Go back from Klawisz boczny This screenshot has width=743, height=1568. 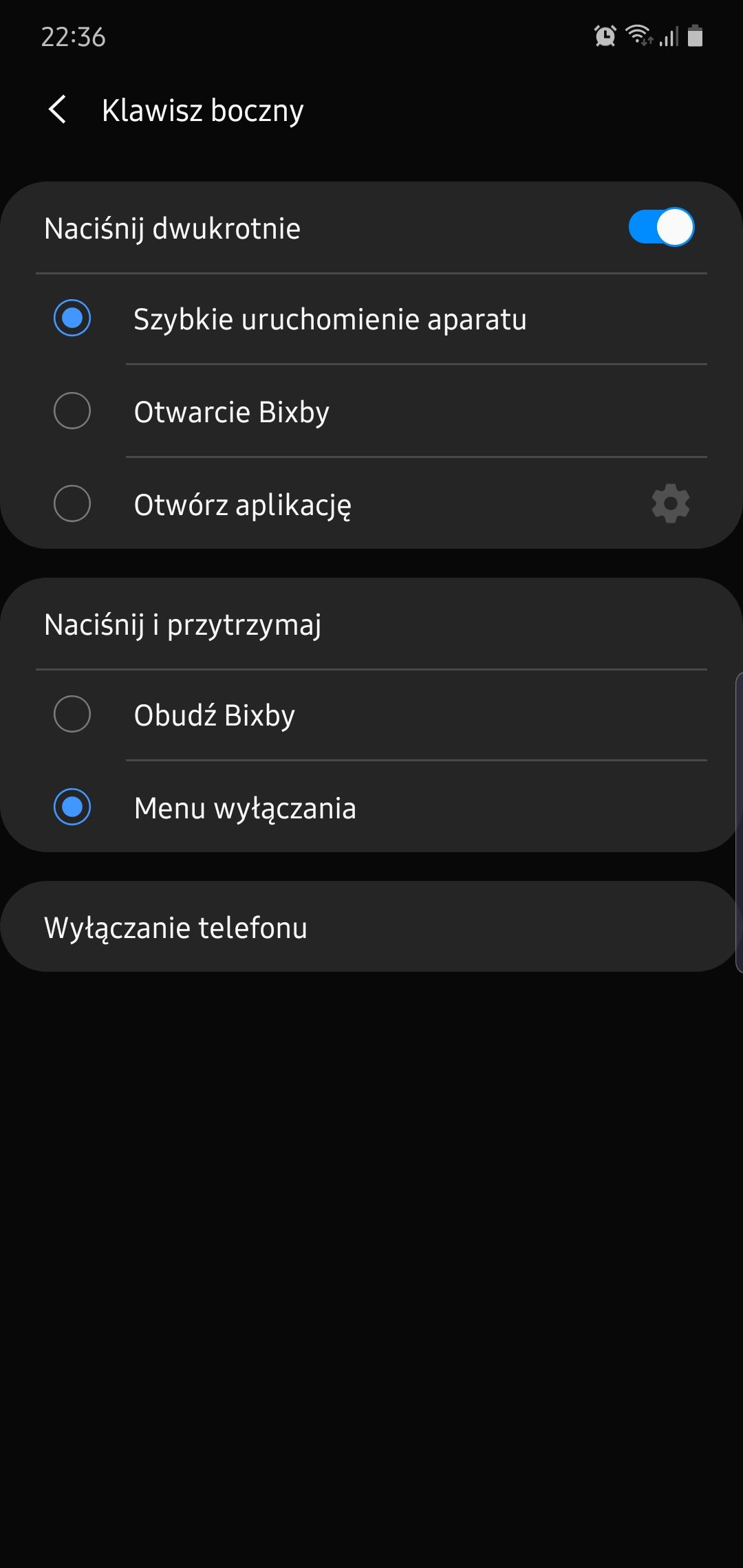coord(58,110)
